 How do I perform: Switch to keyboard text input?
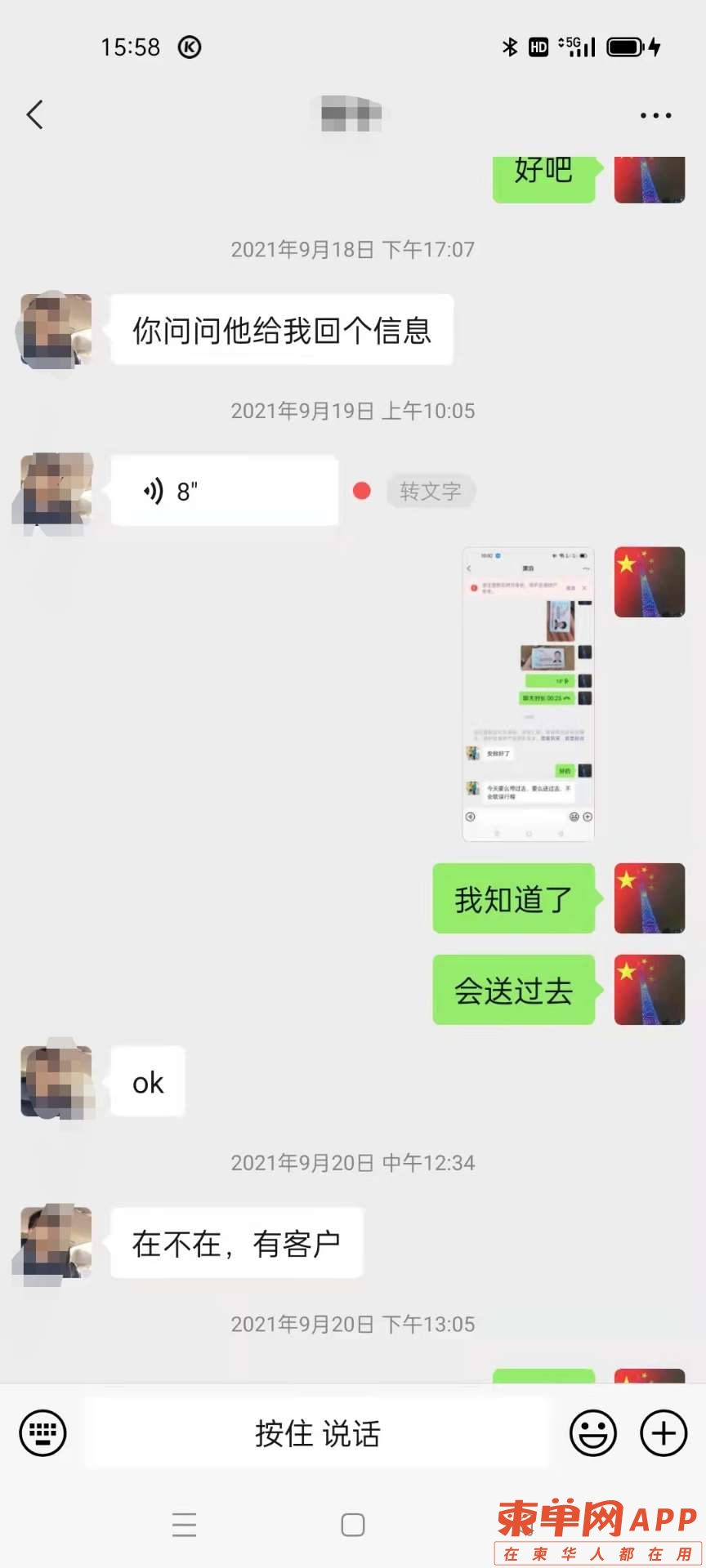(42, 1432)
